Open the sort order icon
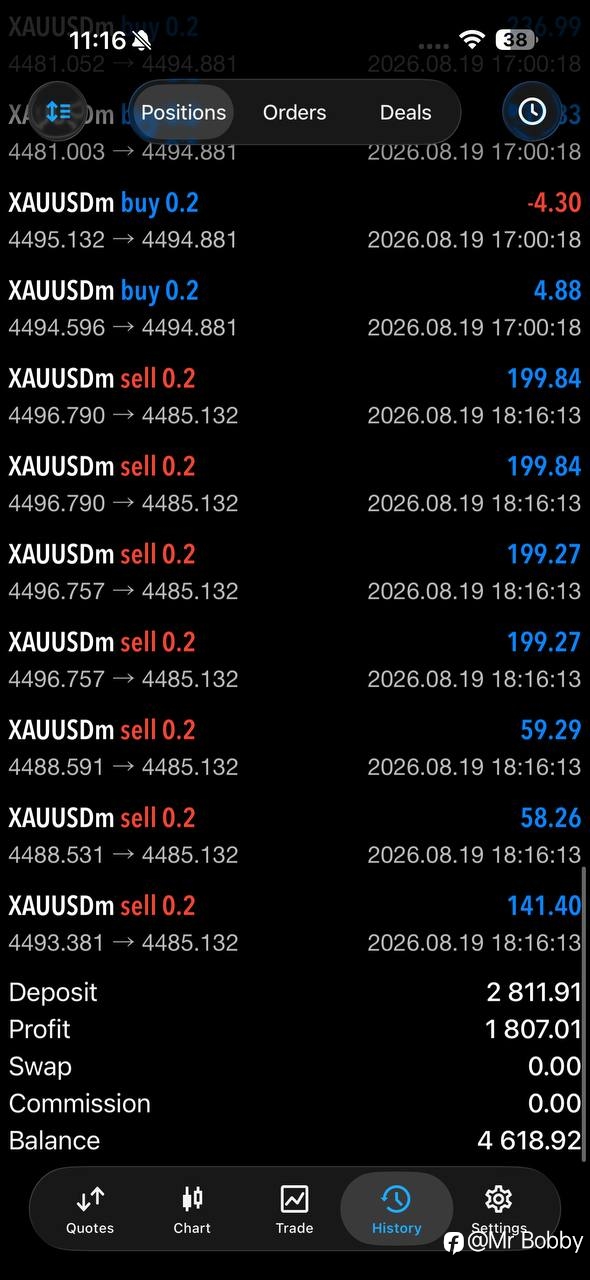The image size is (590, 1280). 58,112
